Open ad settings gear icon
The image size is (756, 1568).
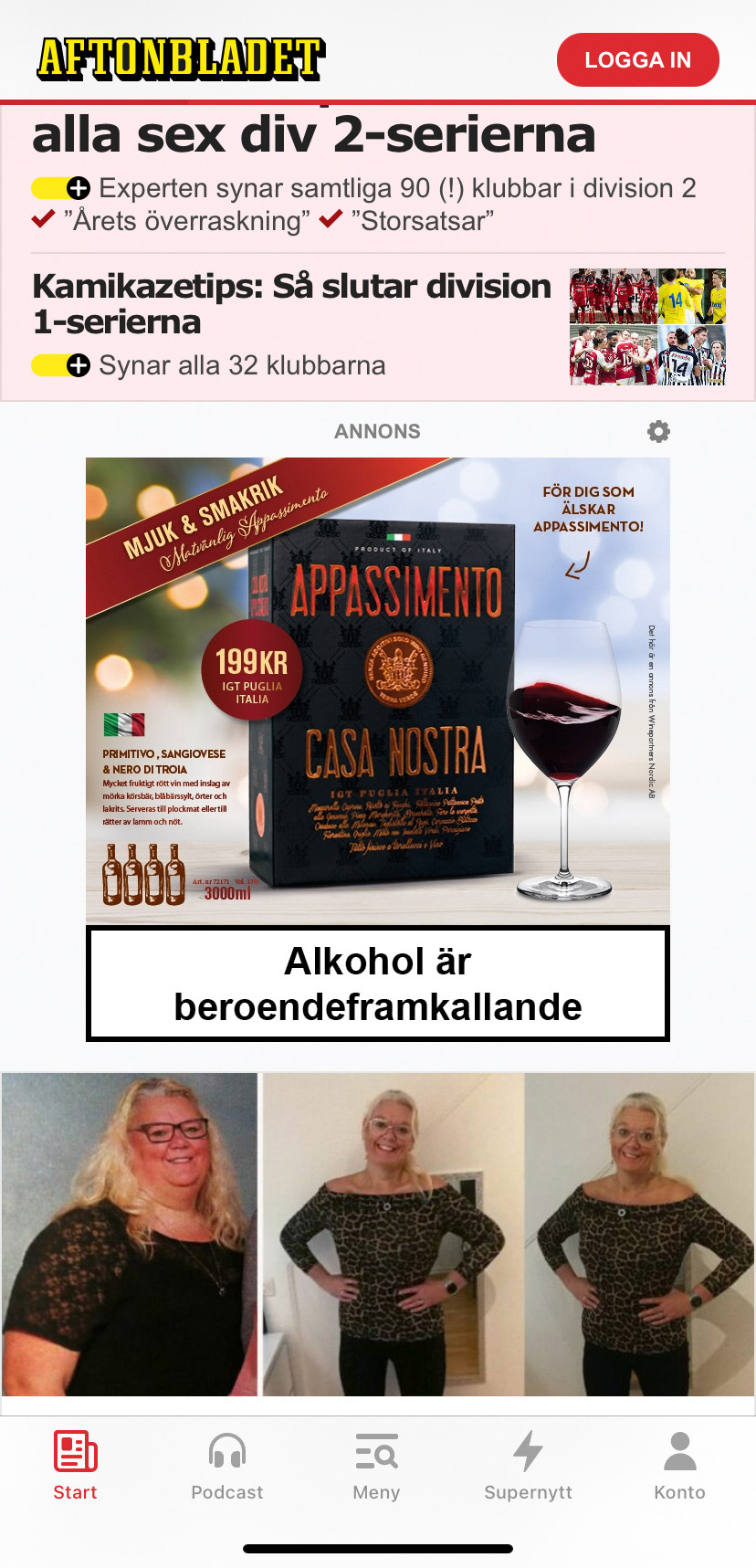tap(658, 431)
